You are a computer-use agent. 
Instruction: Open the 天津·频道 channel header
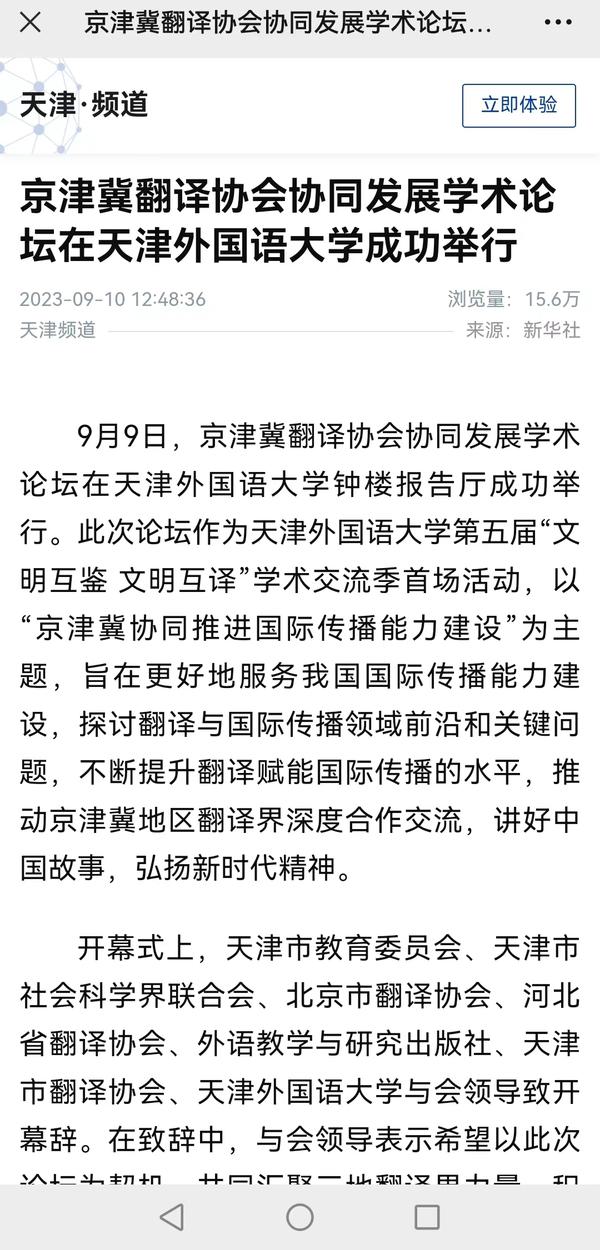(84, 104)
